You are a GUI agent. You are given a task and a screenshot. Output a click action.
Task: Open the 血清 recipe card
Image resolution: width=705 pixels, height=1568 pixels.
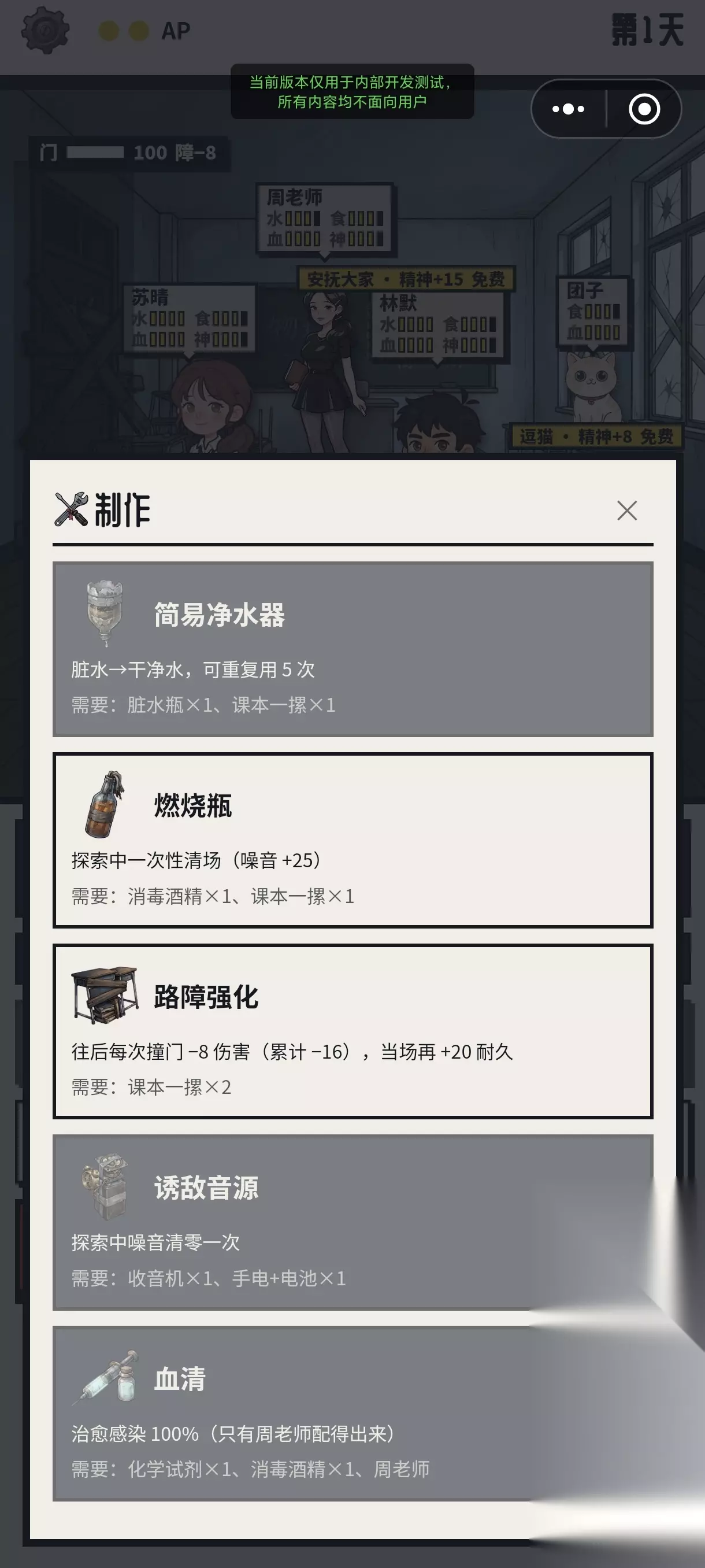pyautogui.click(x=353, y=1414)
